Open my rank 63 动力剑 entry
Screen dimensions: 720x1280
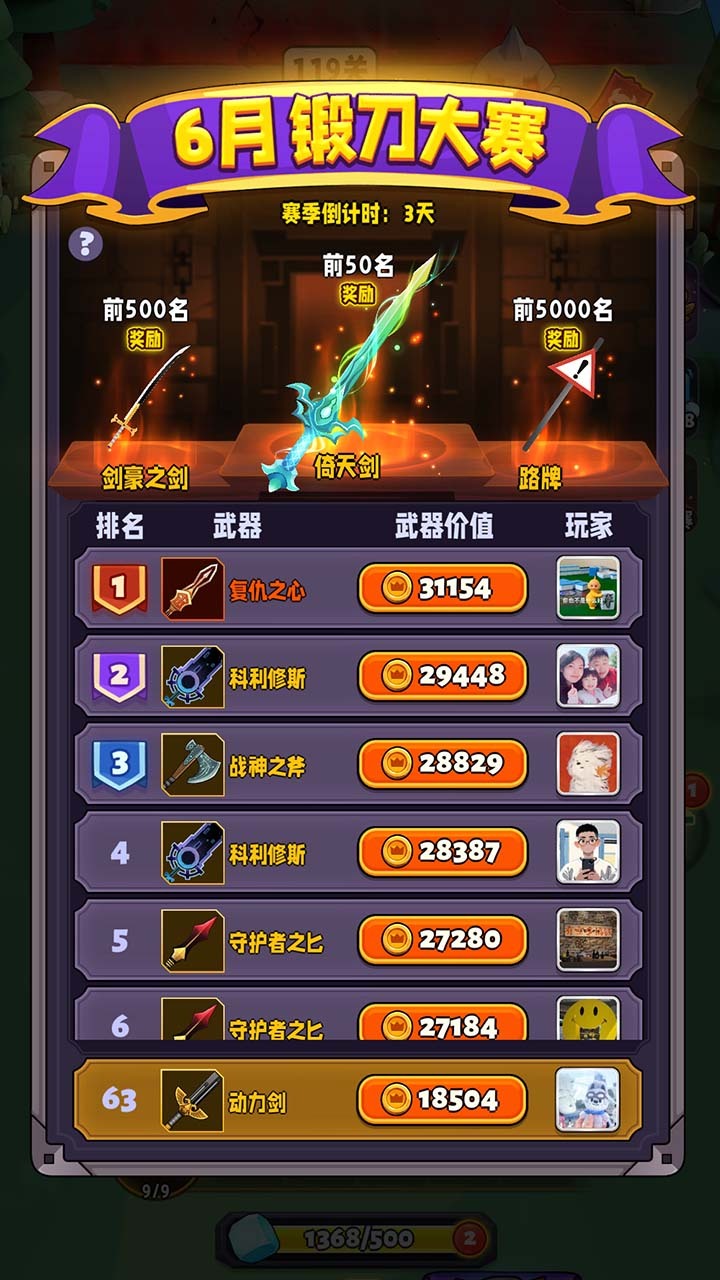(358, 1100)
